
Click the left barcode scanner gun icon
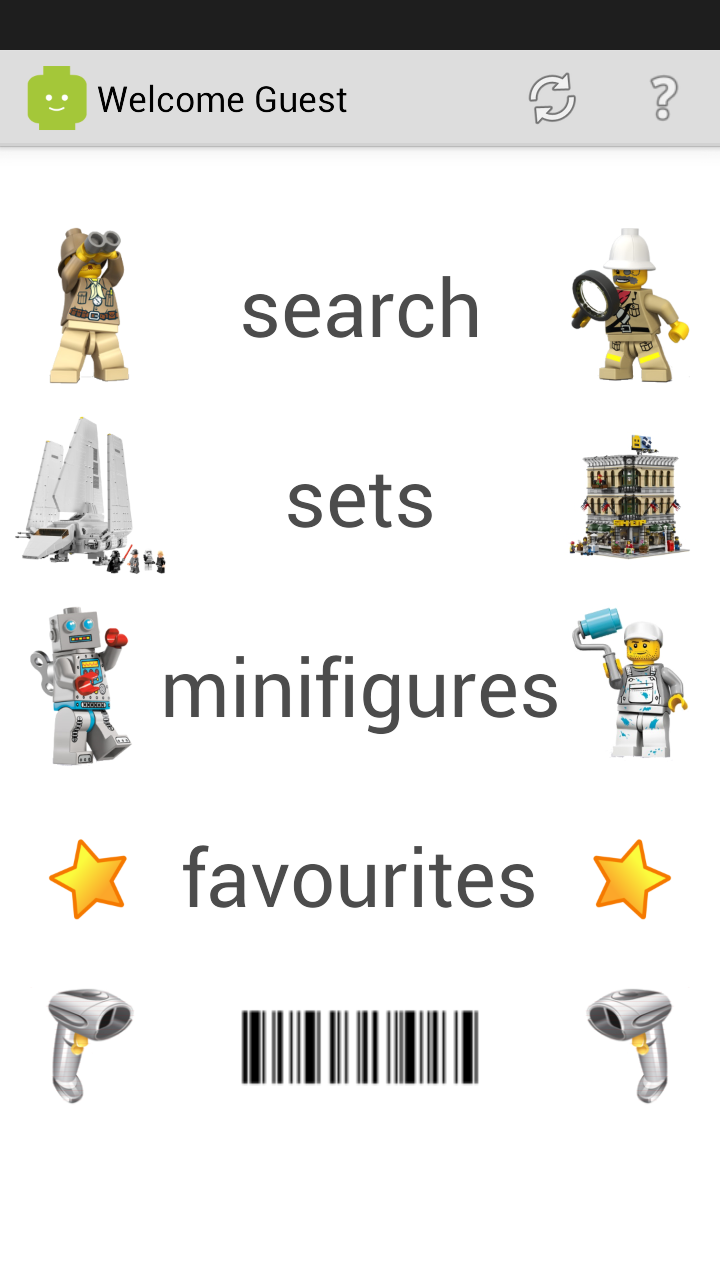click(x=88, y=1043)
